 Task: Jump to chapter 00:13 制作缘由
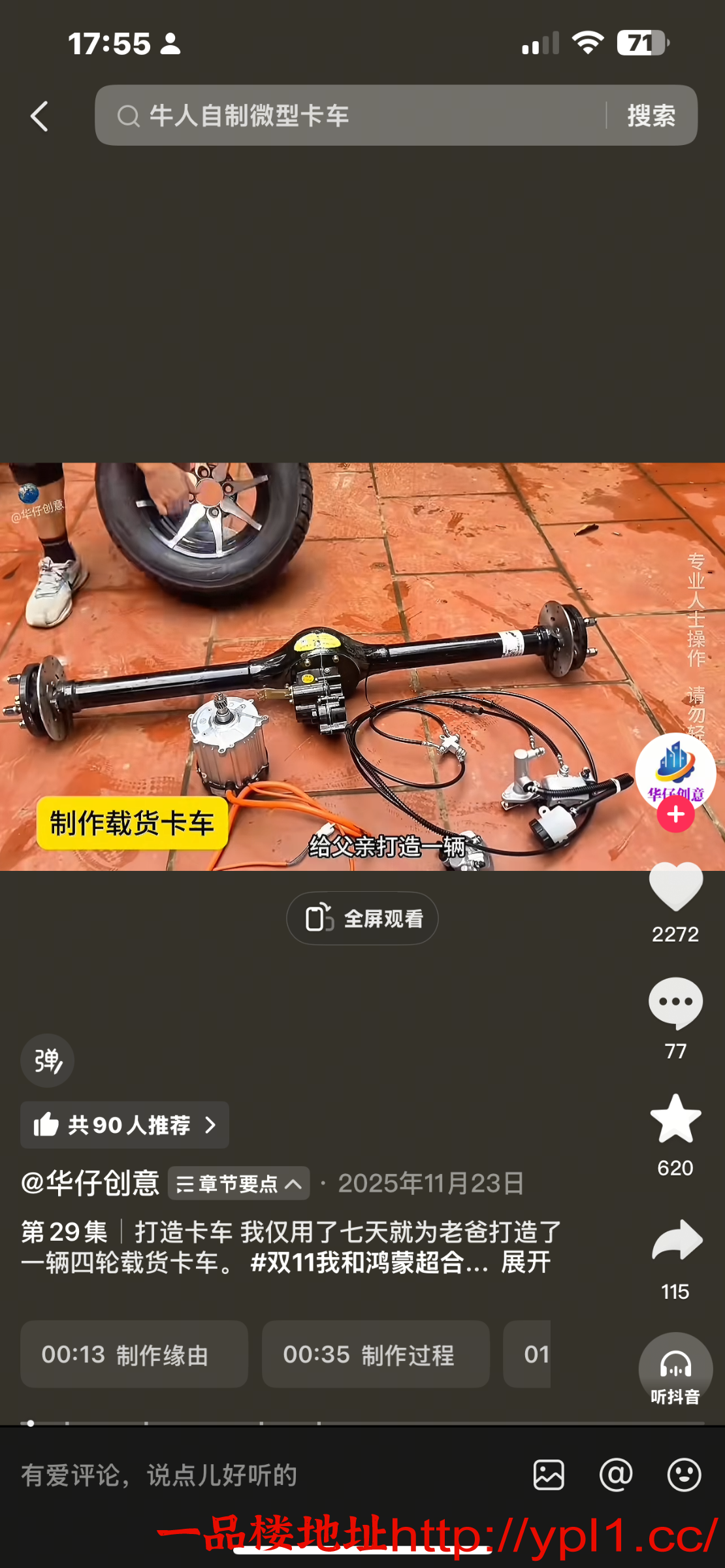[134, 1354]
